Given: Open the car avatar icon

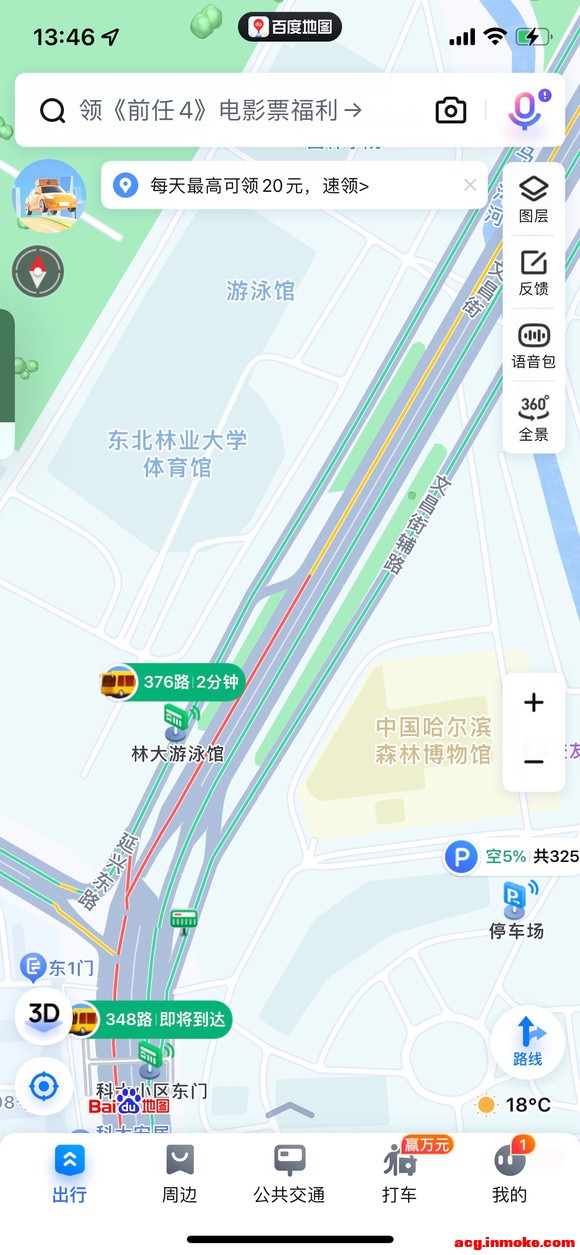Looking at the screenshot, I should tap(49, 196).
